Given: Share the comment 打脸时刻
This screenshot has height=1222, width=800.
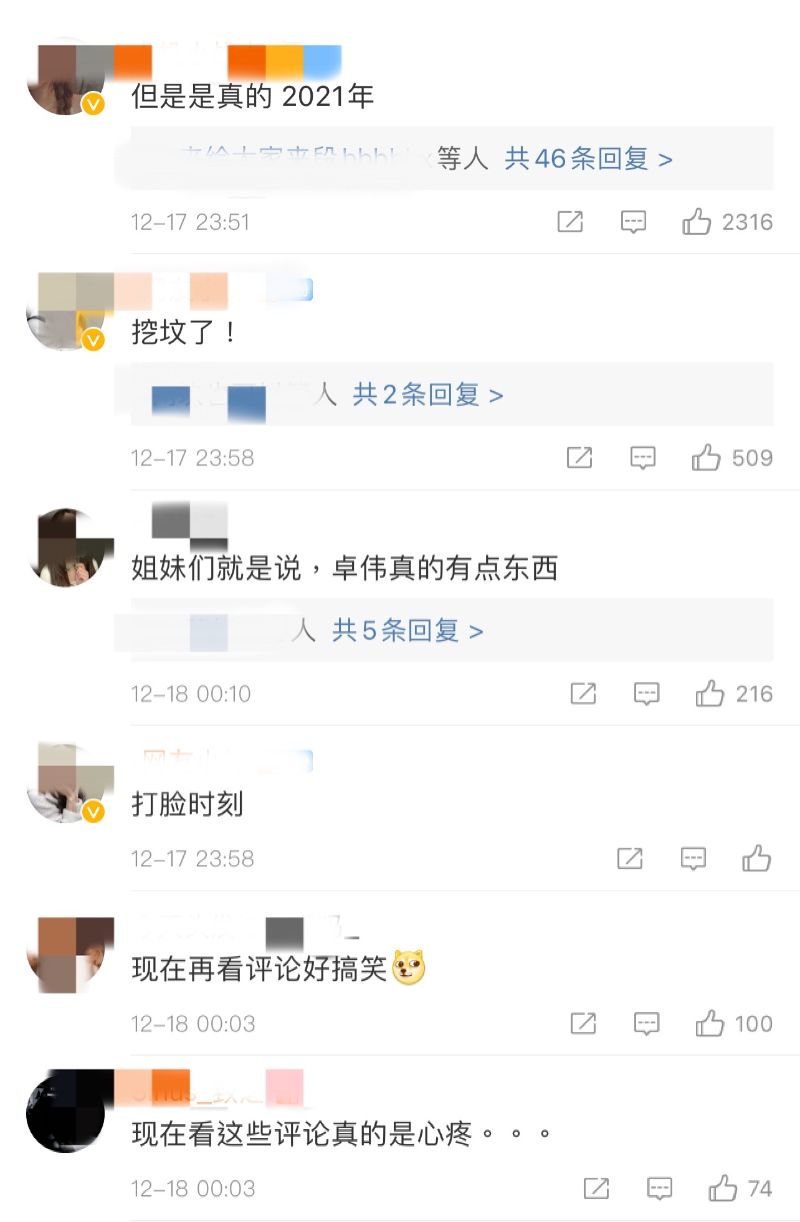Looking at the screenshot, I should [x=630, y=858].
